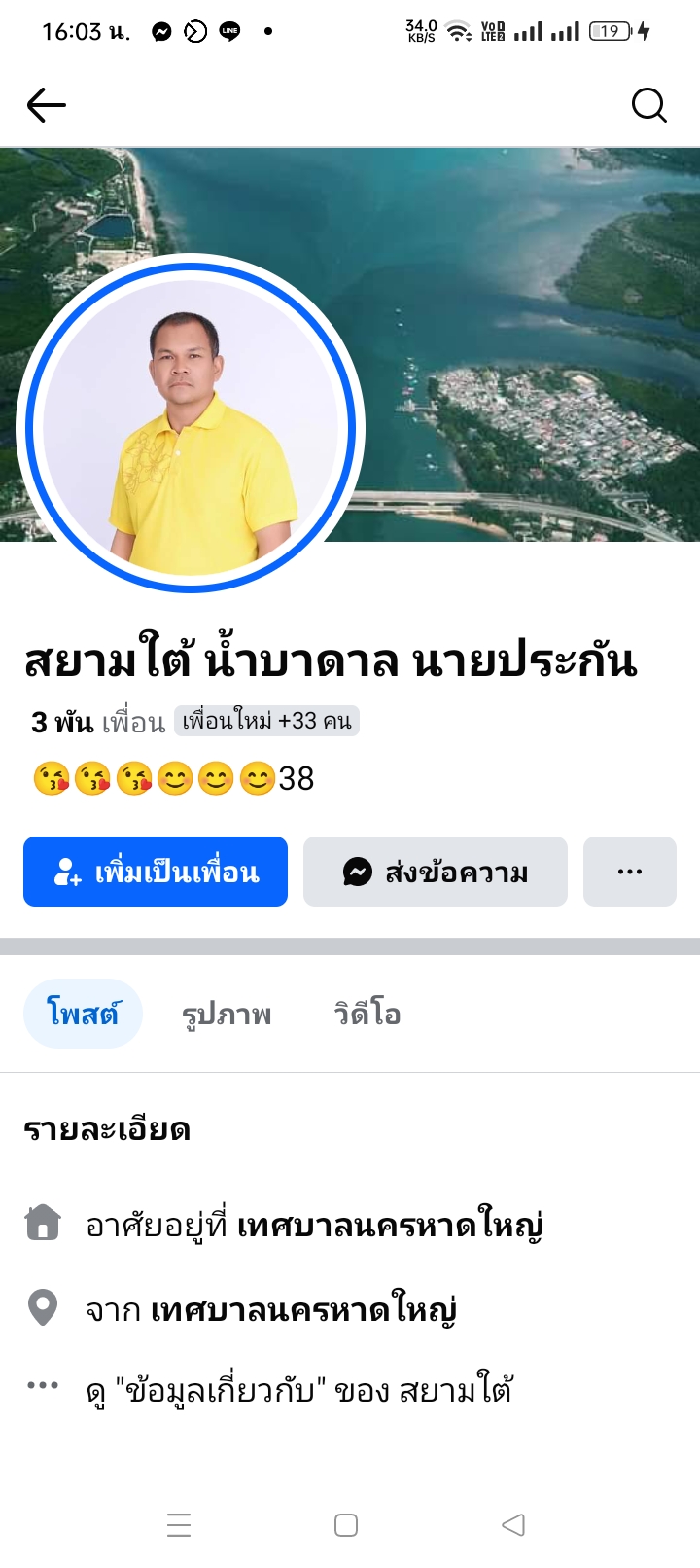Tap the system home button
700x1568 pixels.
click(x=346, y=1524)
